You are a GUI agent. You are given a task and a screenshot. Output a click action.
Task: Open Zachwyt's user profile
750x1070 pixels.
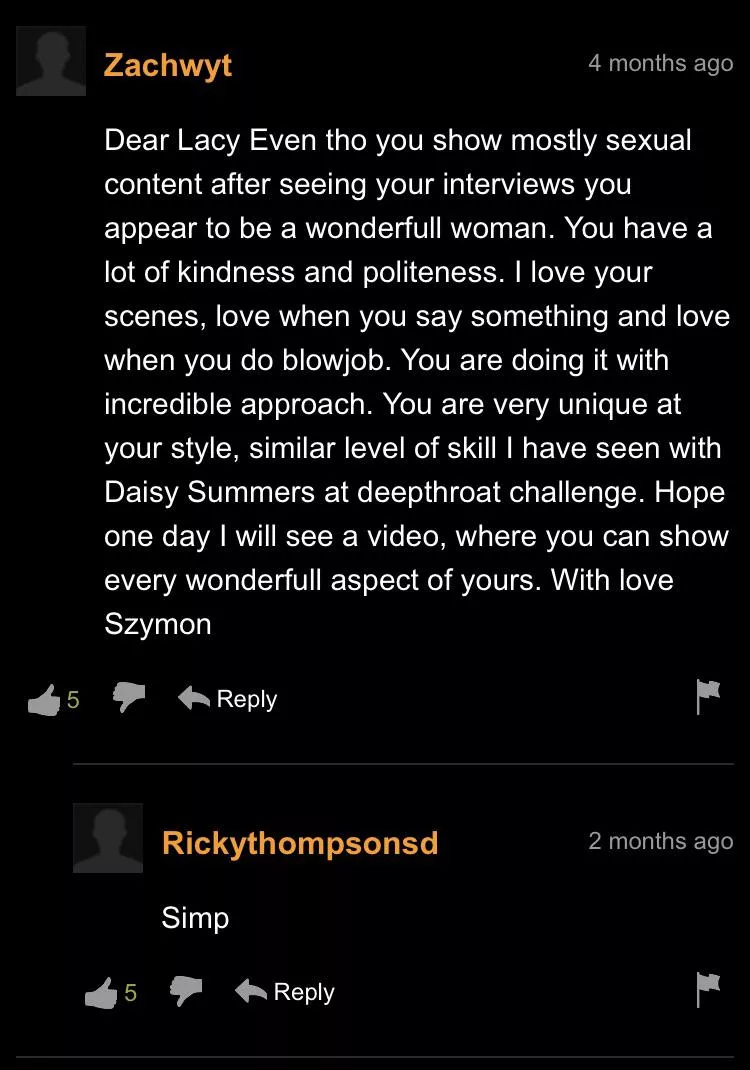[x=167, y=65]
